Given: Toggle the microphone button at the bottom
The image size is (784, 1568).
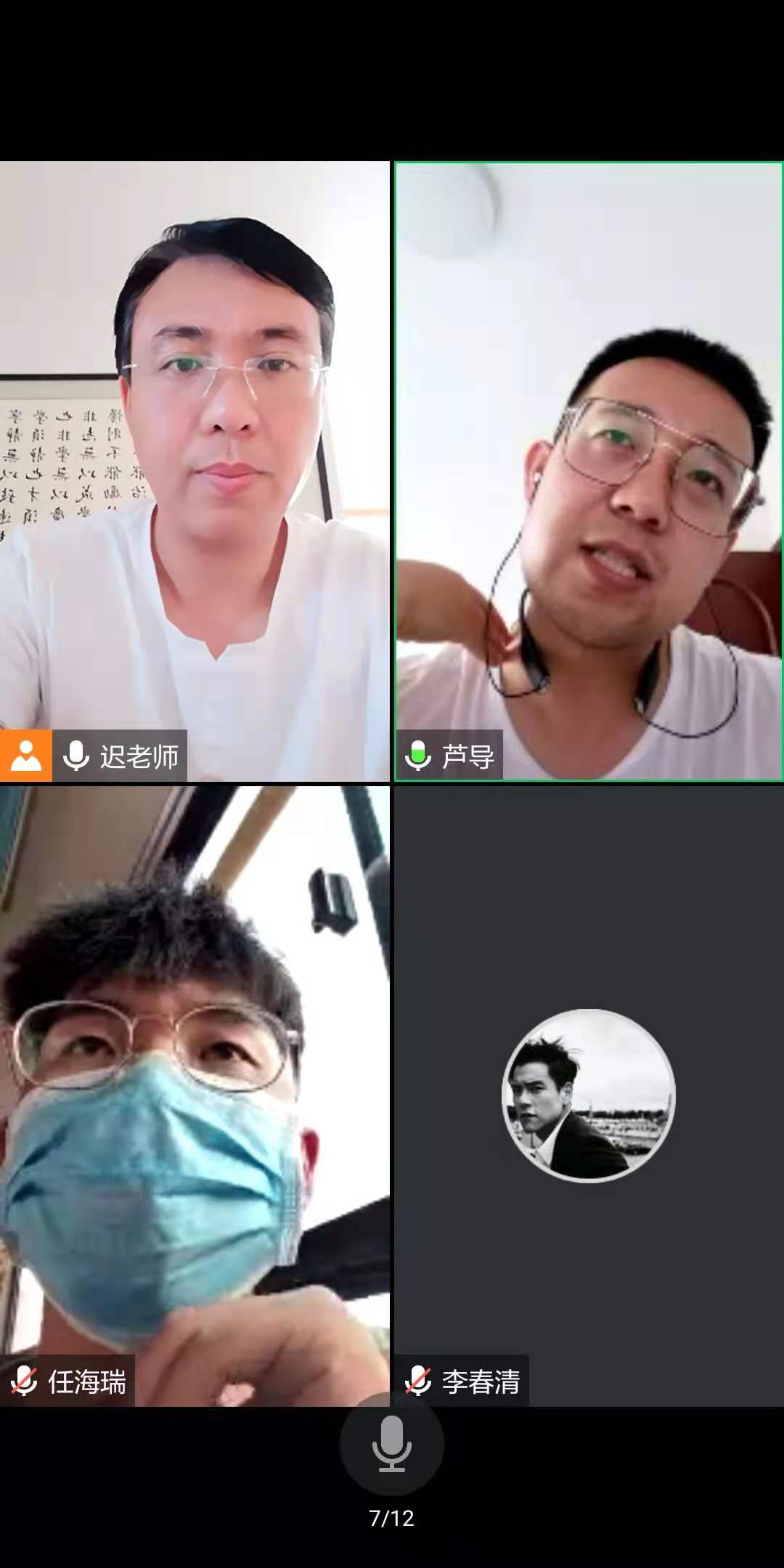Looking at the screenshot, I should (391, 1443).
